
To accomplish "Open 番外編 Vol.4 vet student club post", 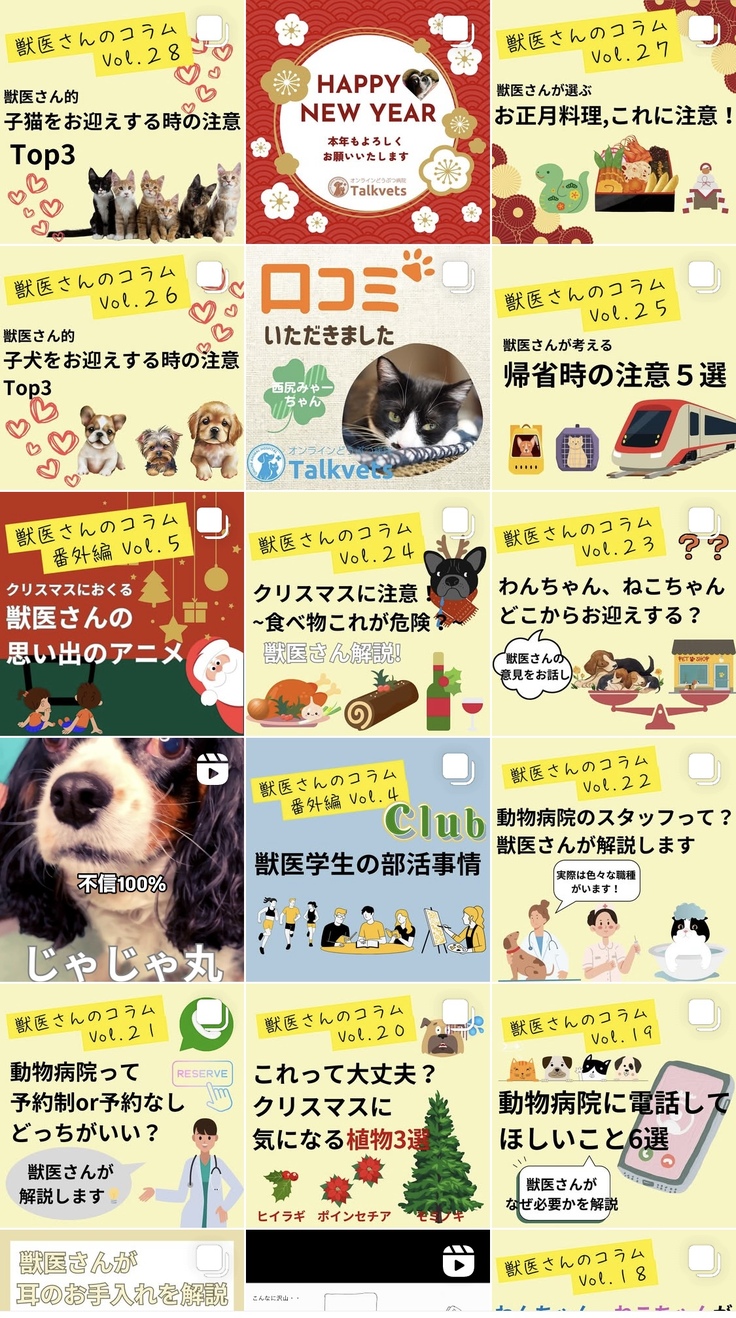I will (368, 860).
